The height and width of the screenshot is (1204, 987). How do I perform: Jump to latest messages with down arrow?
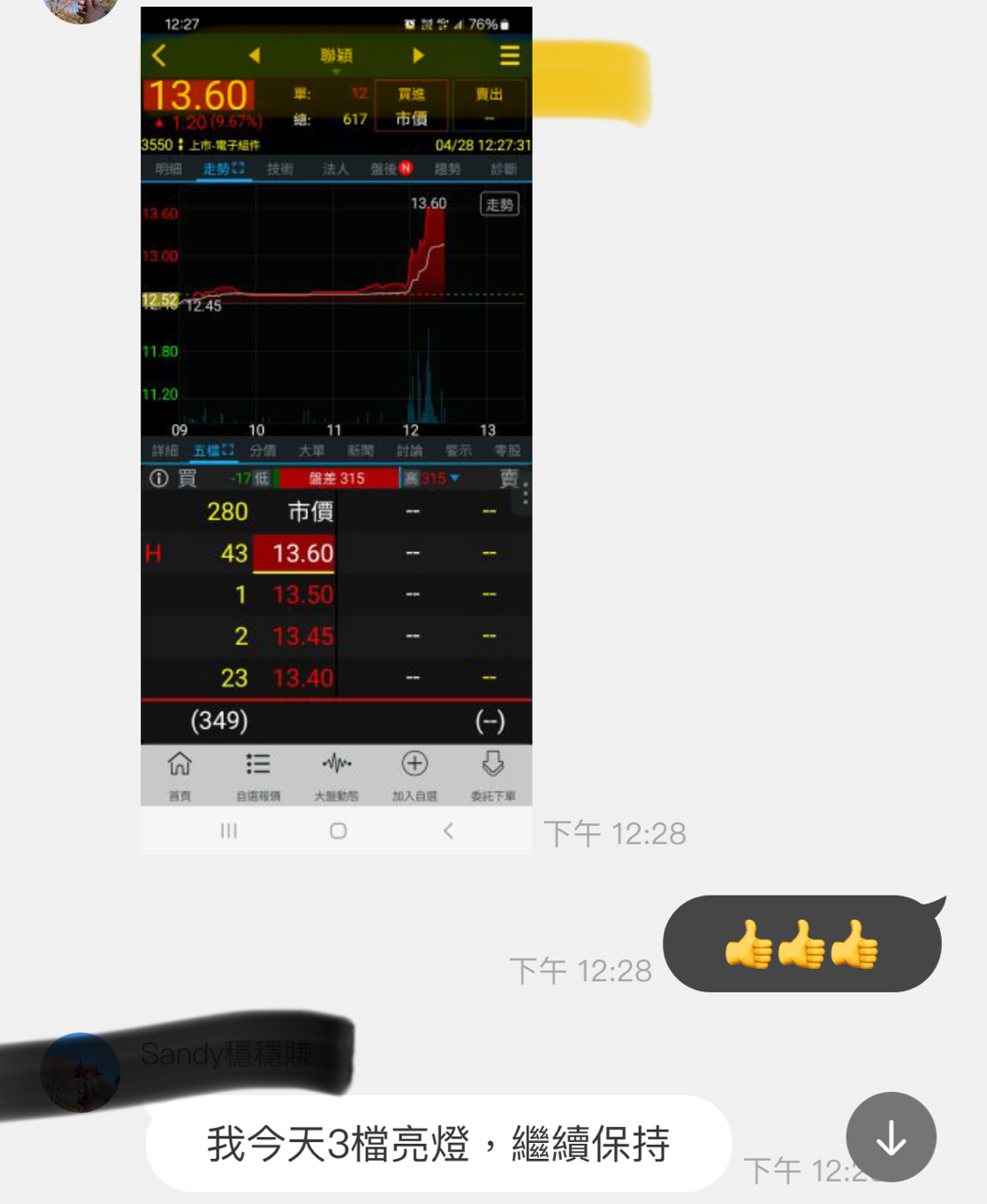[x=891, y=1137]
